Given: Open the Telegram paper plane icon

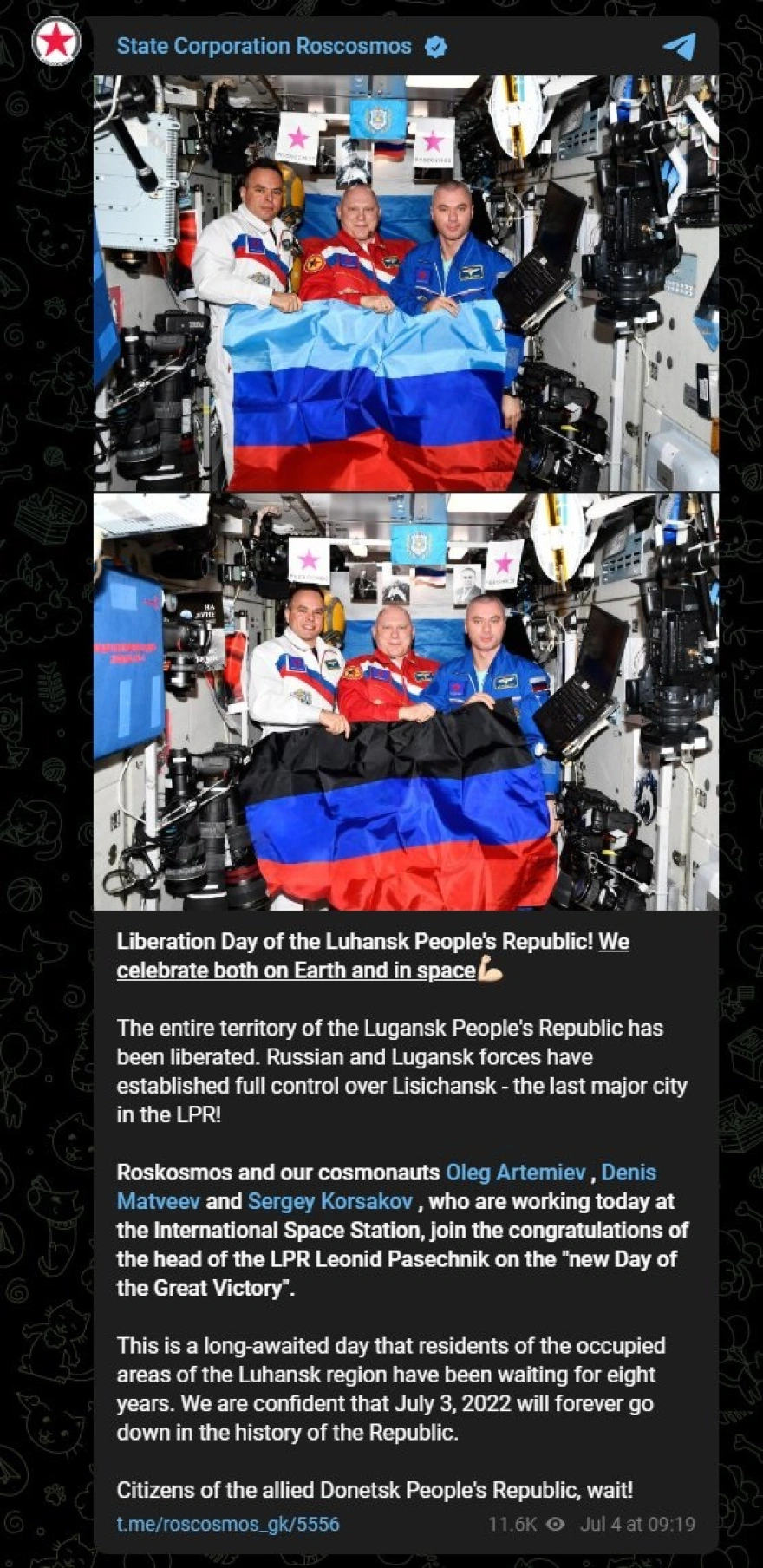Looking at the screenshot, I should (x=679, y=46).
